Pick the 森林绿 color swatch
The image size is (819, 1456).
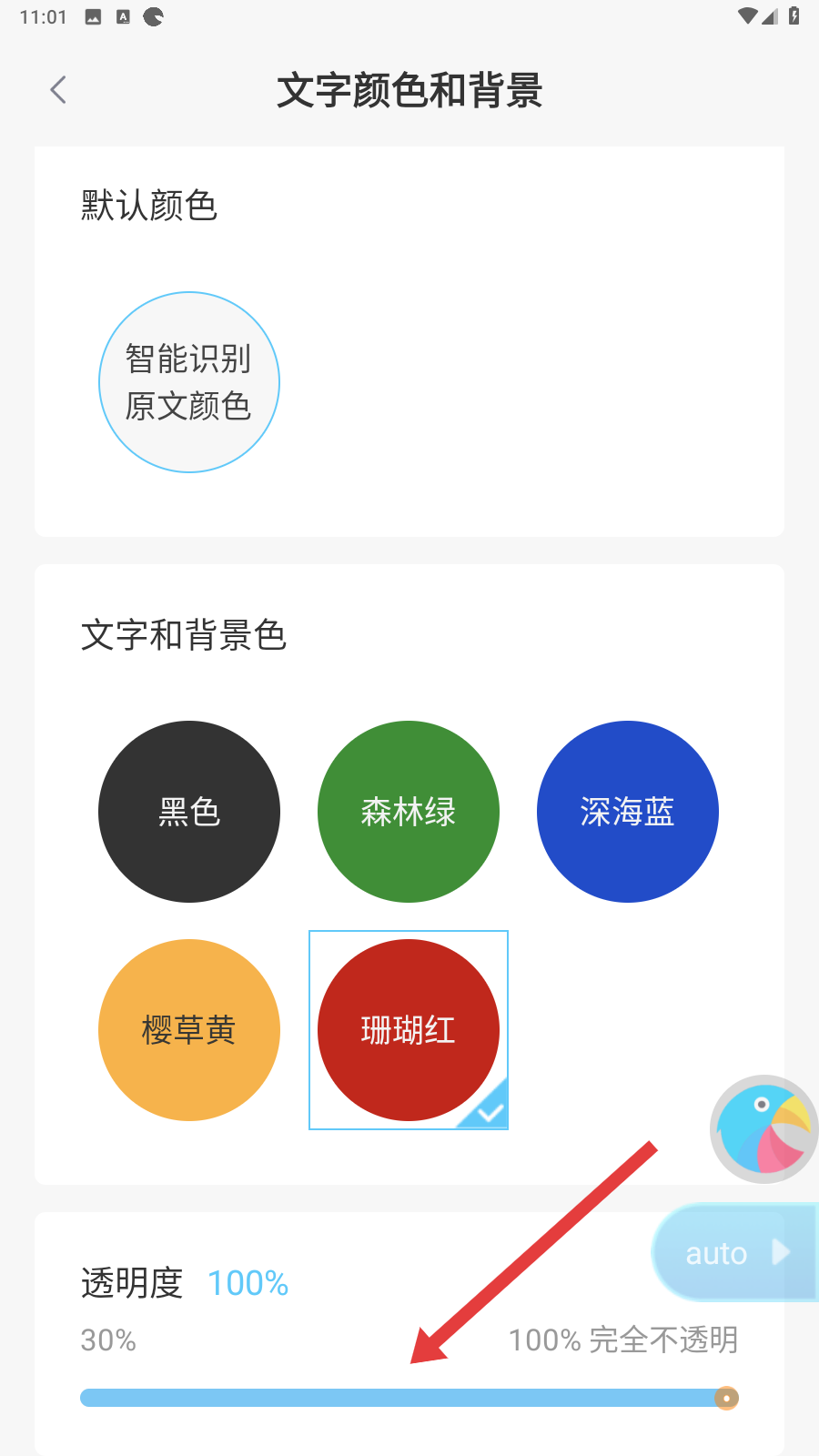[409, 812]
